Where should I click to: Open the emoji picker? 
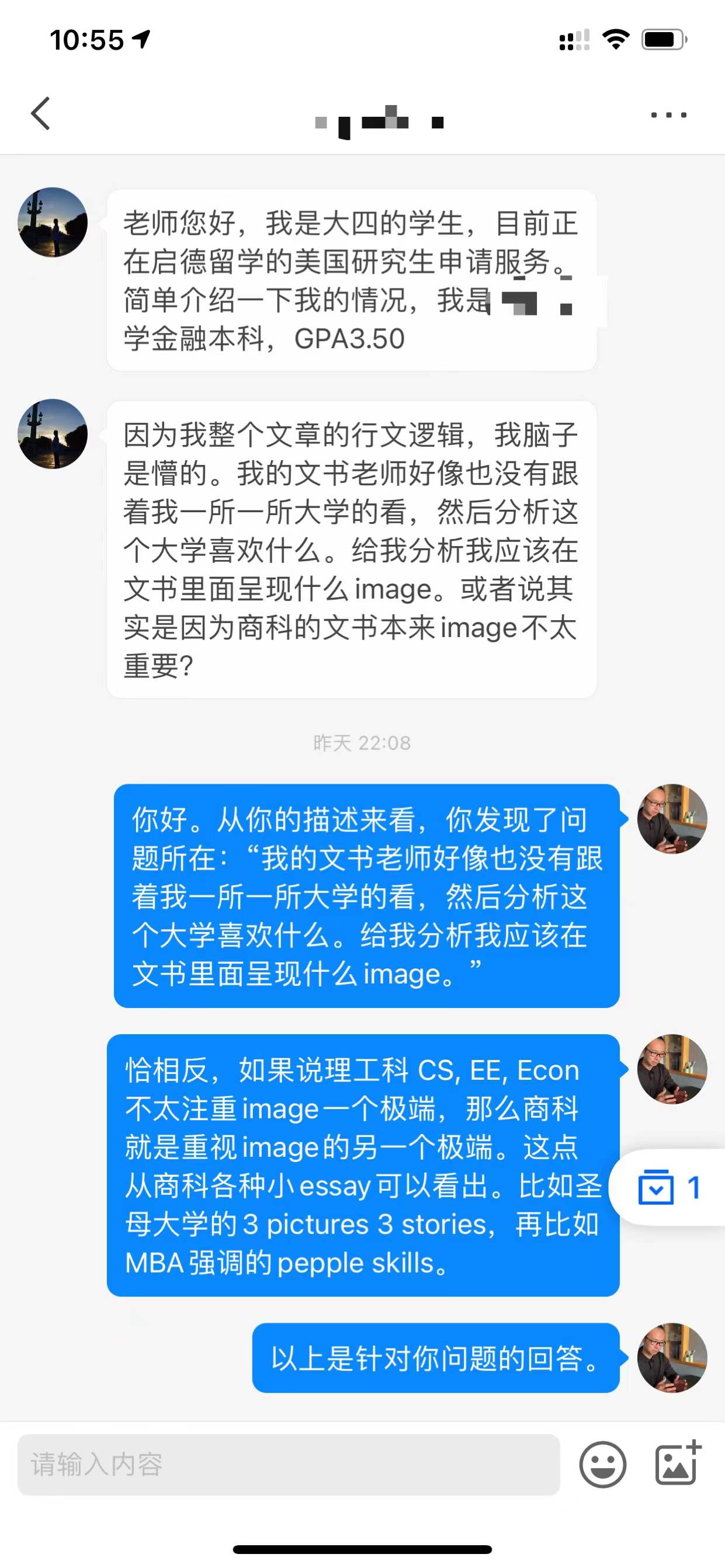point(602,1465)
